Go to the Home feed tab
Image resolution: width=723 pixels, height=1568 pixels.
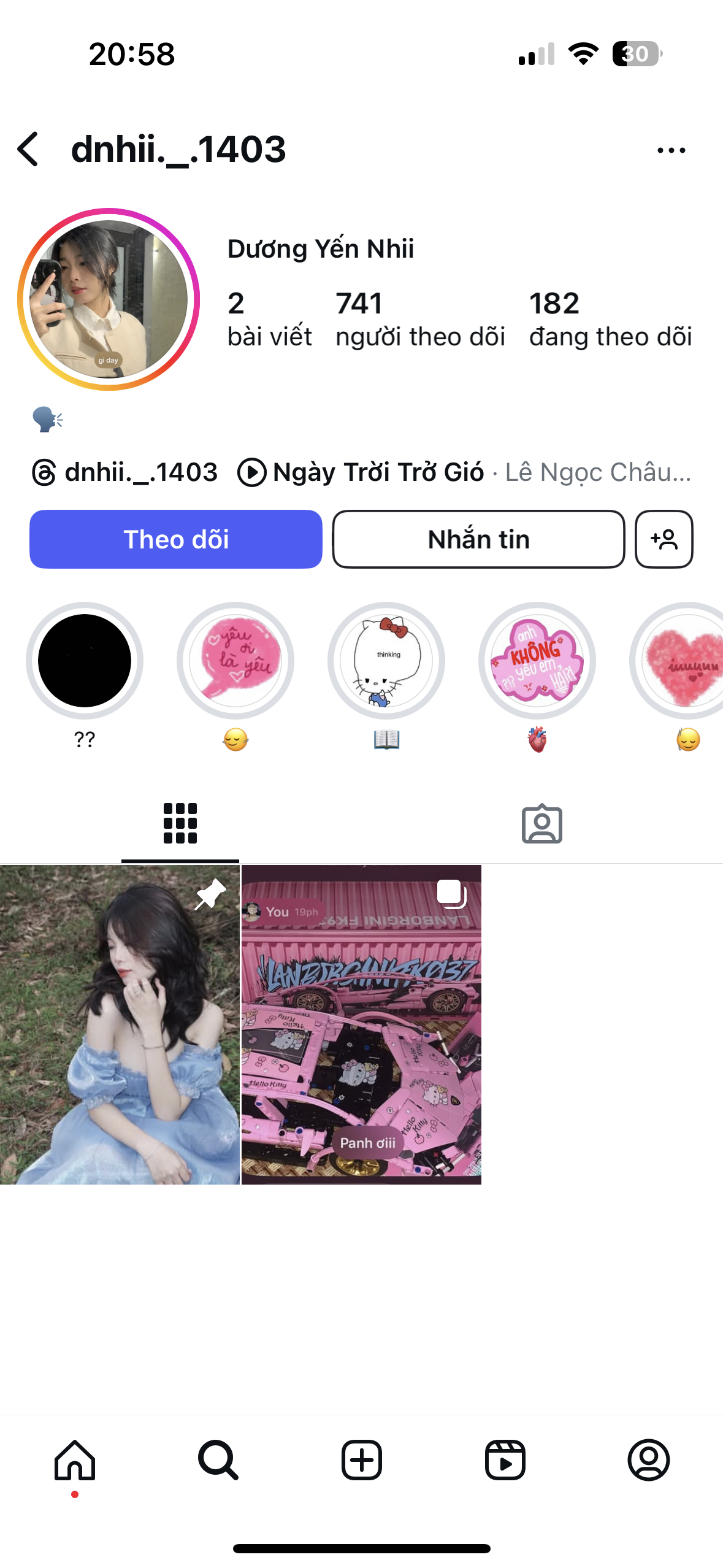point(75,1460)
